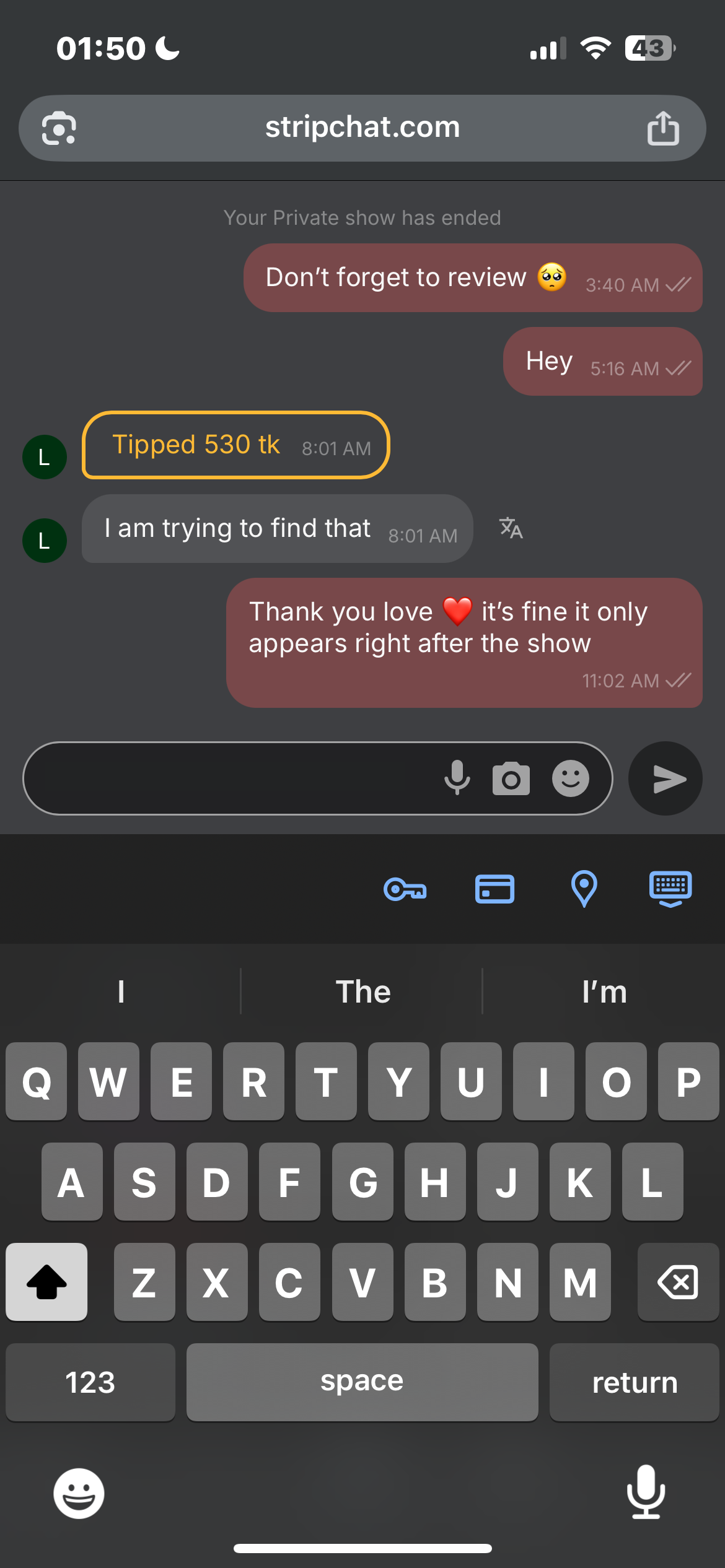725x1568 pixels.
Task: Attach a photo with the camera icon
Action: pos(511,778)
